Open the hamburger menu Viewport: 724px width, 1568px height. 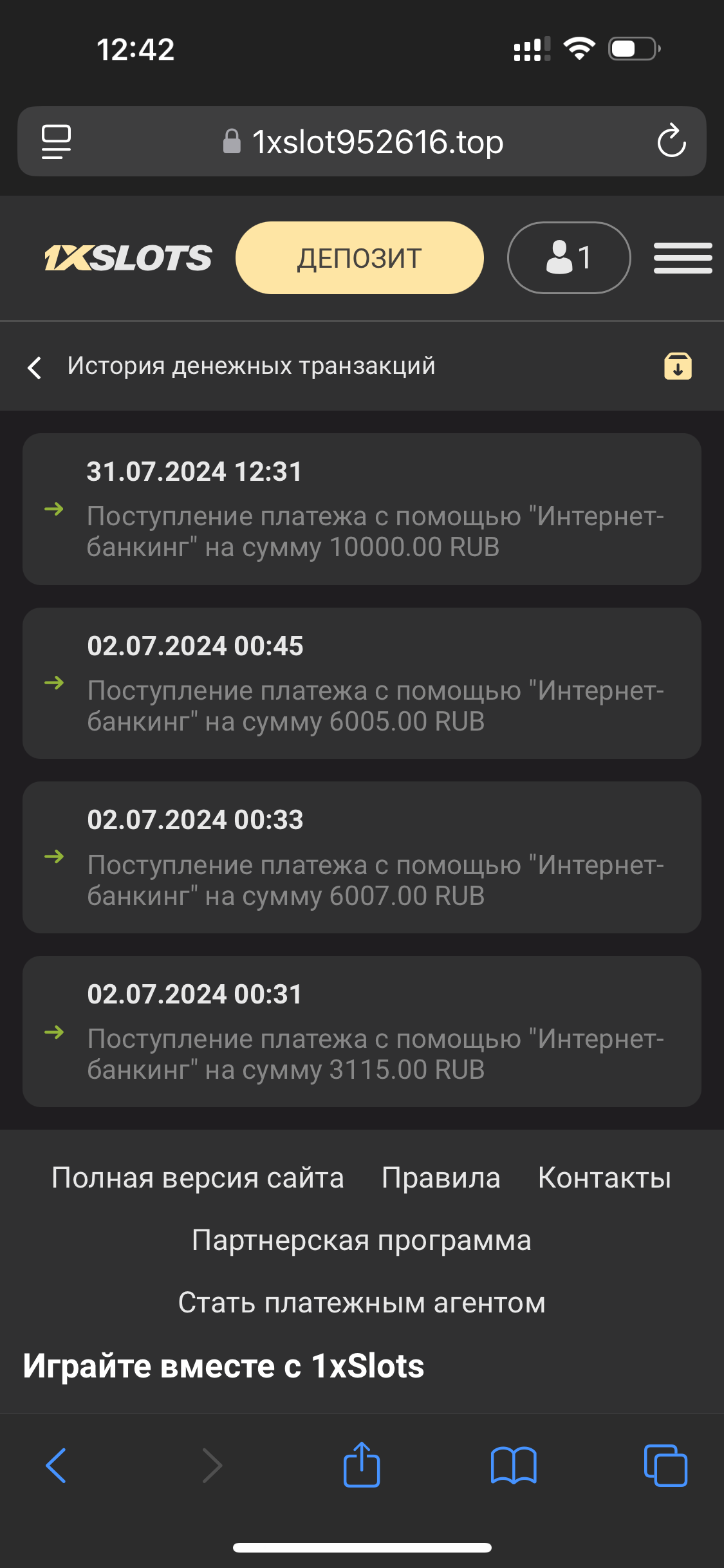click(x=682, y=258)
